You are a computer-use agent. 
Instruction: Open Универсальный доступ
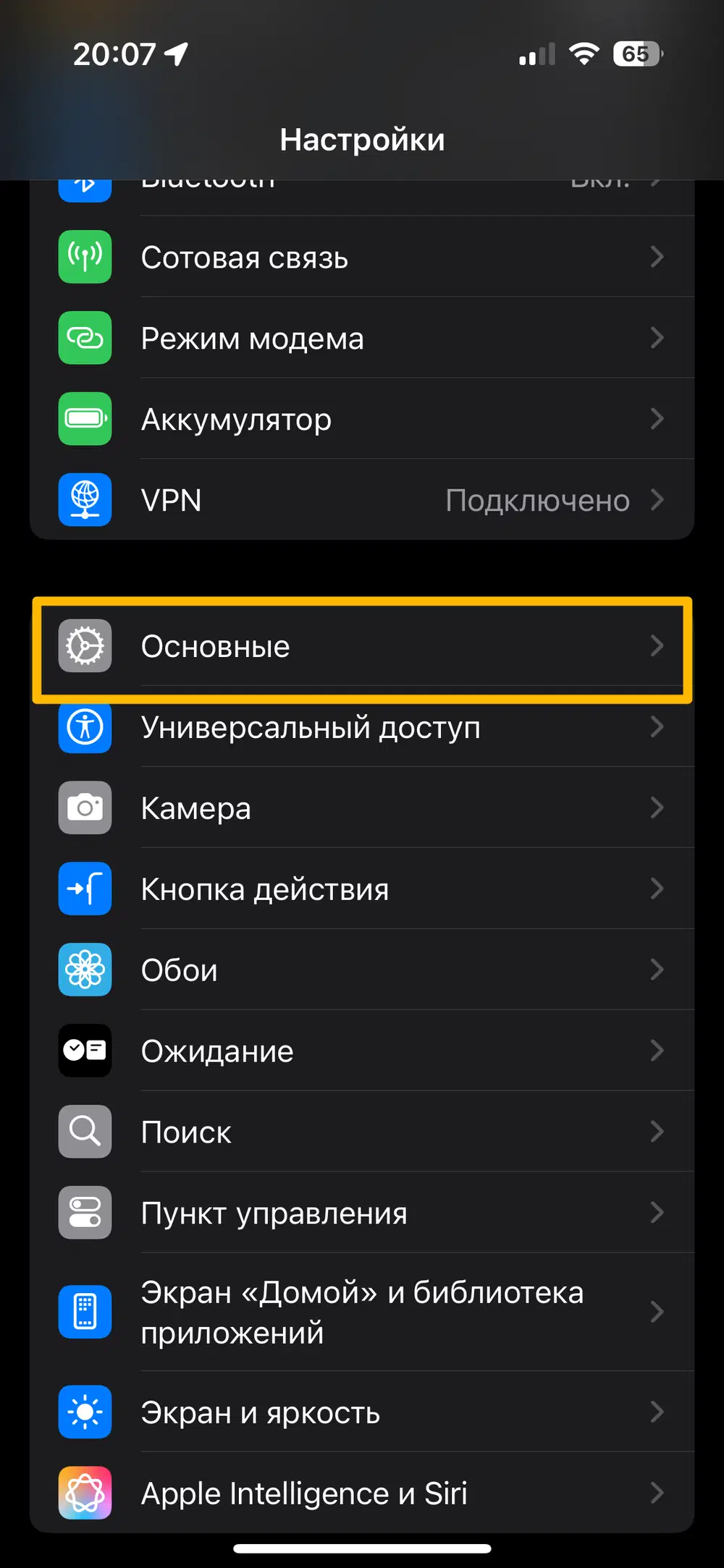pyautogui.click(x=362, y=727)
